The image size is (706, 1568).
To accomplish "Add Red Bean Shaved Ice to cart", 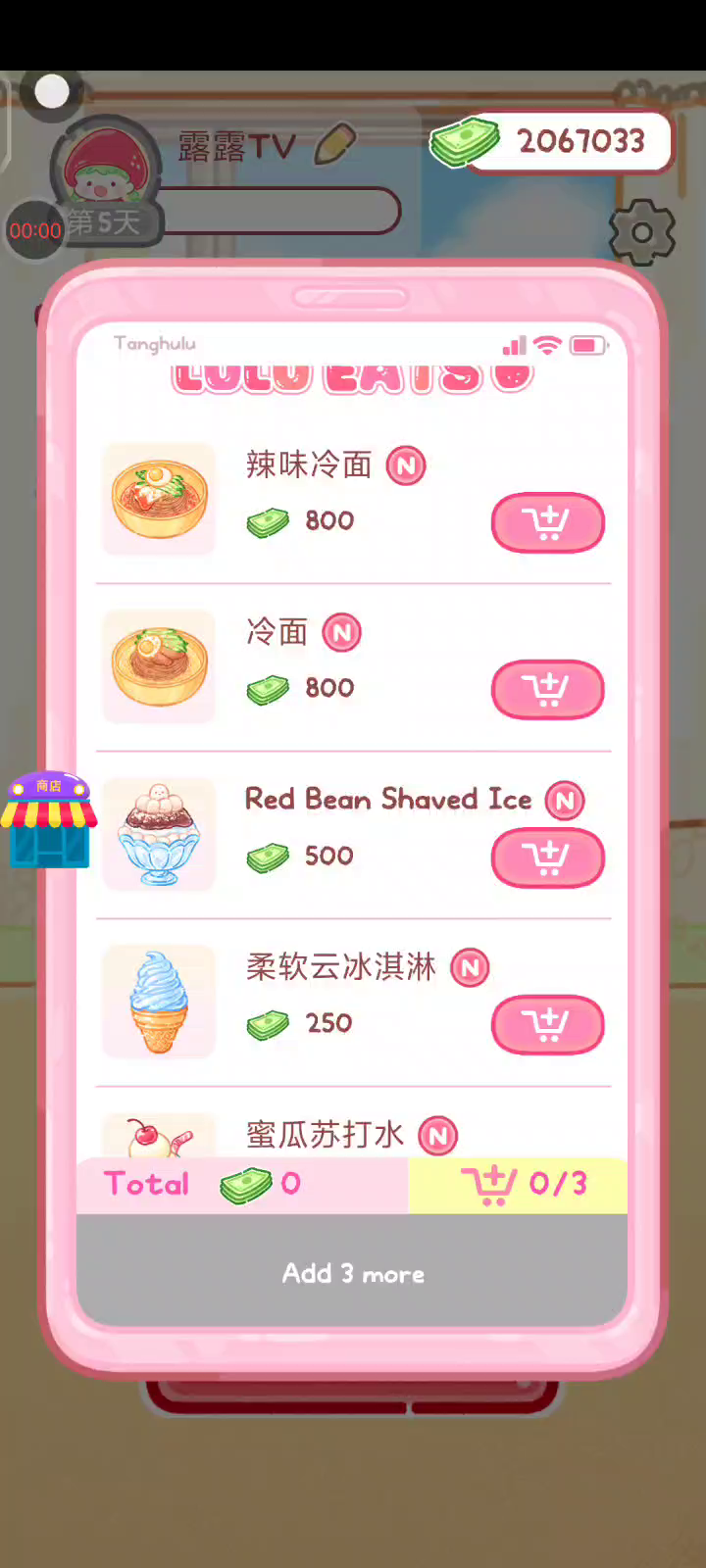I will click(x=547, y=857).
